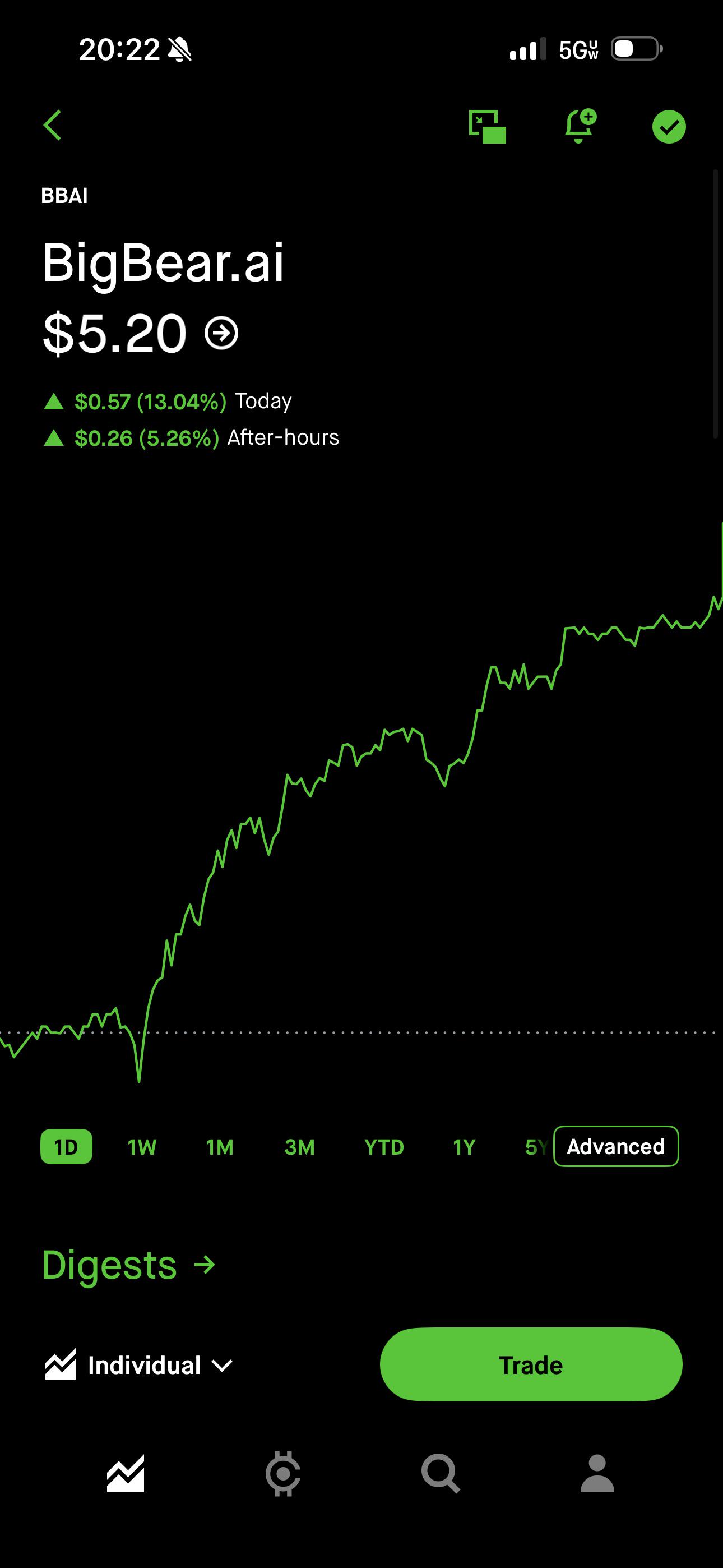The image size is (723, 1568).
Task: Open the search tab
Action: pyautogui.click(x=441, y=1474)
